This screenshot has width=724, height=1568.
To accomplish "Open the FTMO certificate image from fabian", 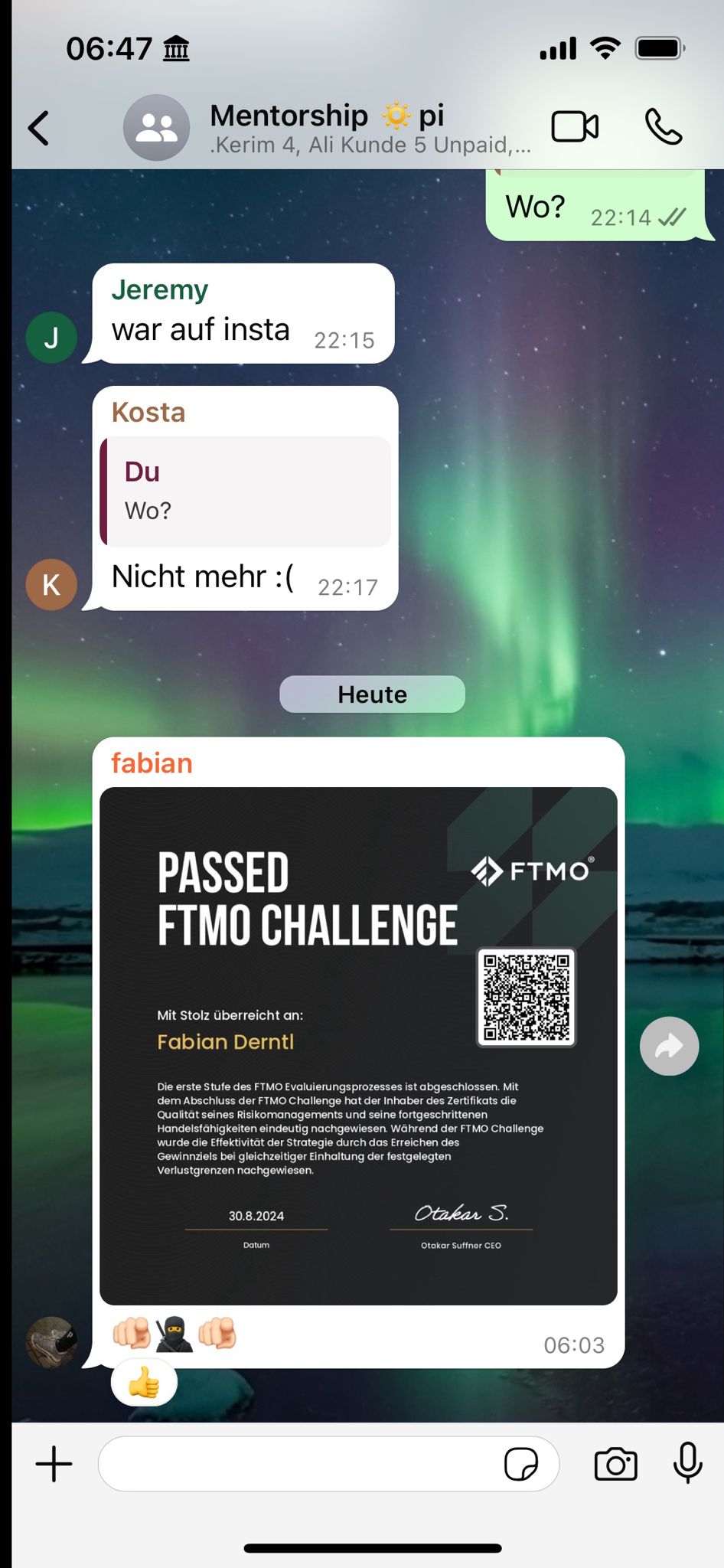I will pos(358,1045).
